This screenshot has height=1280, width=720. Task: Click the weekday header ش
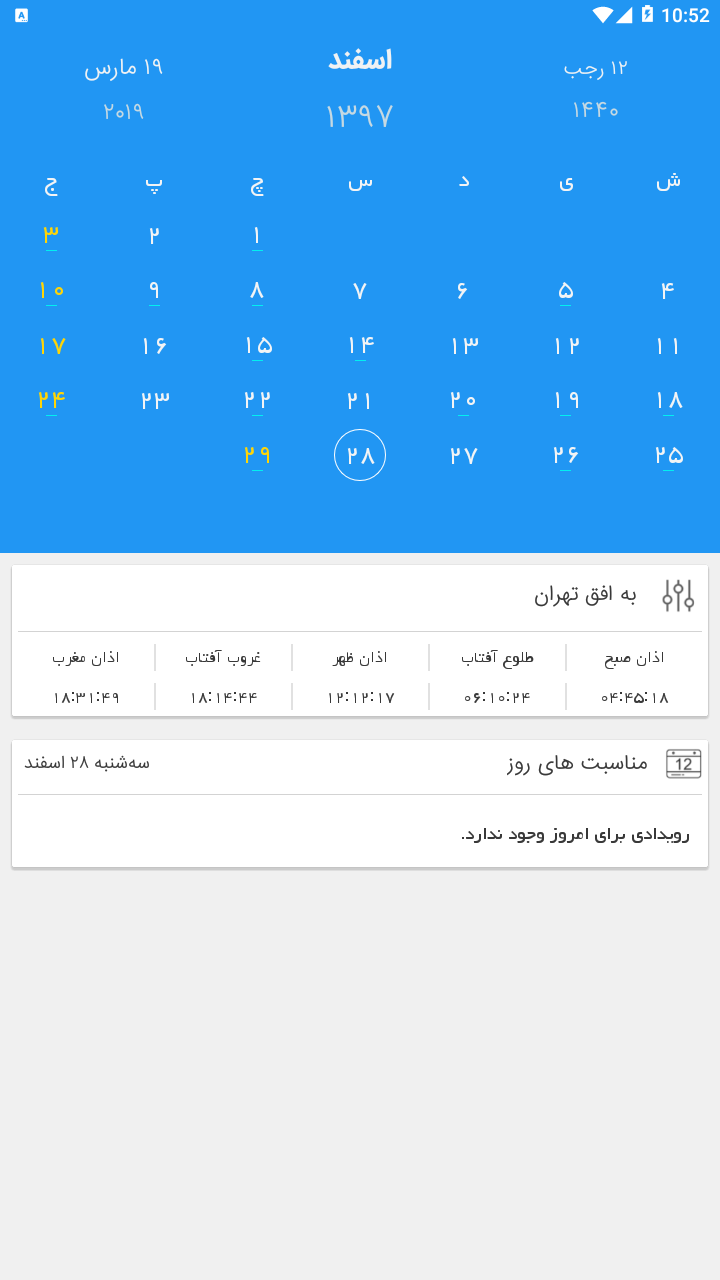pos(670,180)
